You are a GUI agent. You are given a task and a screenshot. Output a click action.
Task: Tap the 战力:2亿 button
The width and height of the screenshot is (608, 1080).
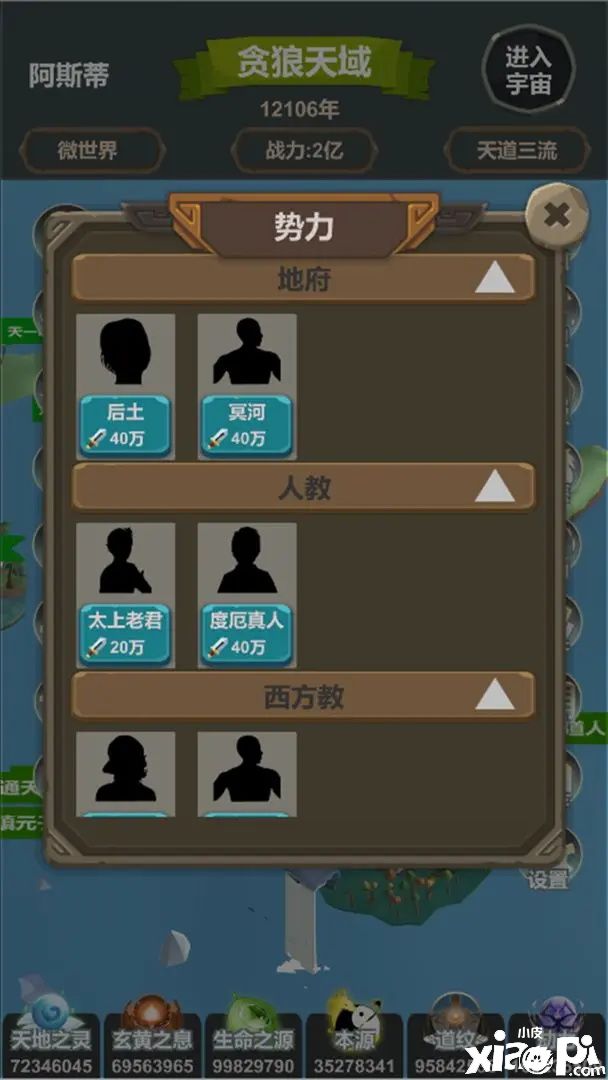point(304,151)
